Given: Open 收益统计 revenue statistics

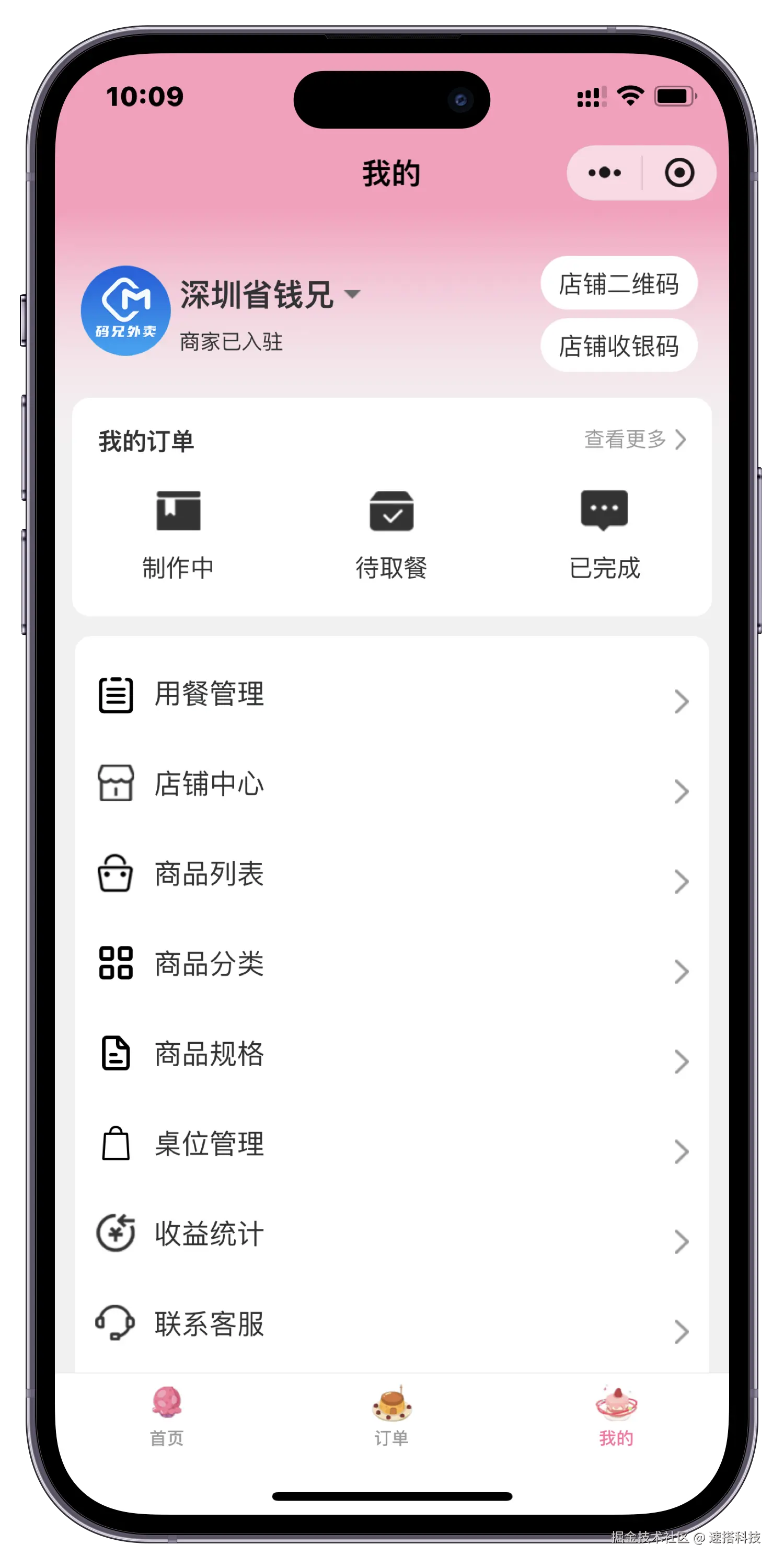Looking at the screenshot, I should (x=391, y=1235).
